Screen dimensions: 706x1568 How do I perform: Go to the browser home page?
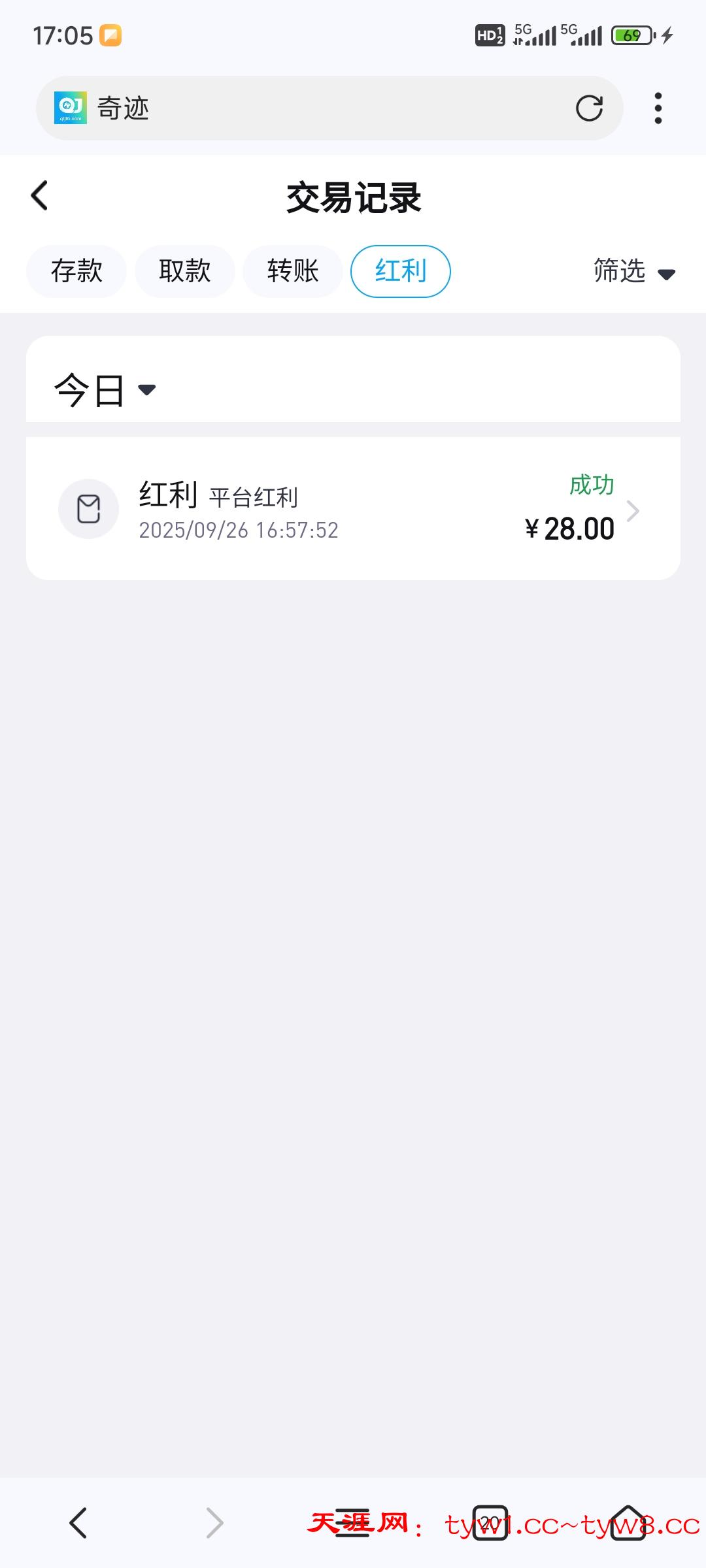(628, 1523)
